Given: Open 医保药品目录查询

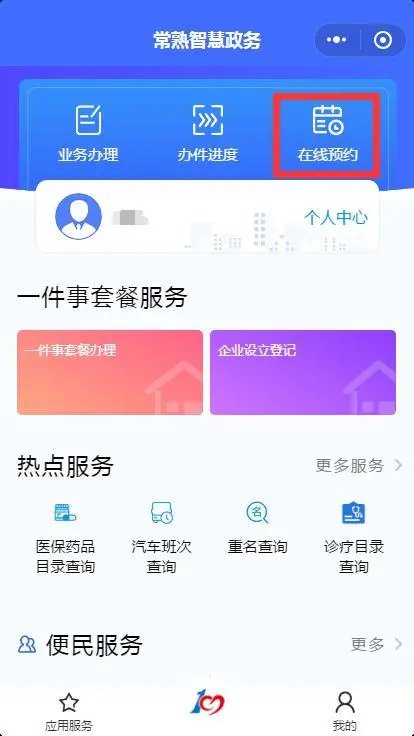Looking at the screenshot, I should point(66,537).
